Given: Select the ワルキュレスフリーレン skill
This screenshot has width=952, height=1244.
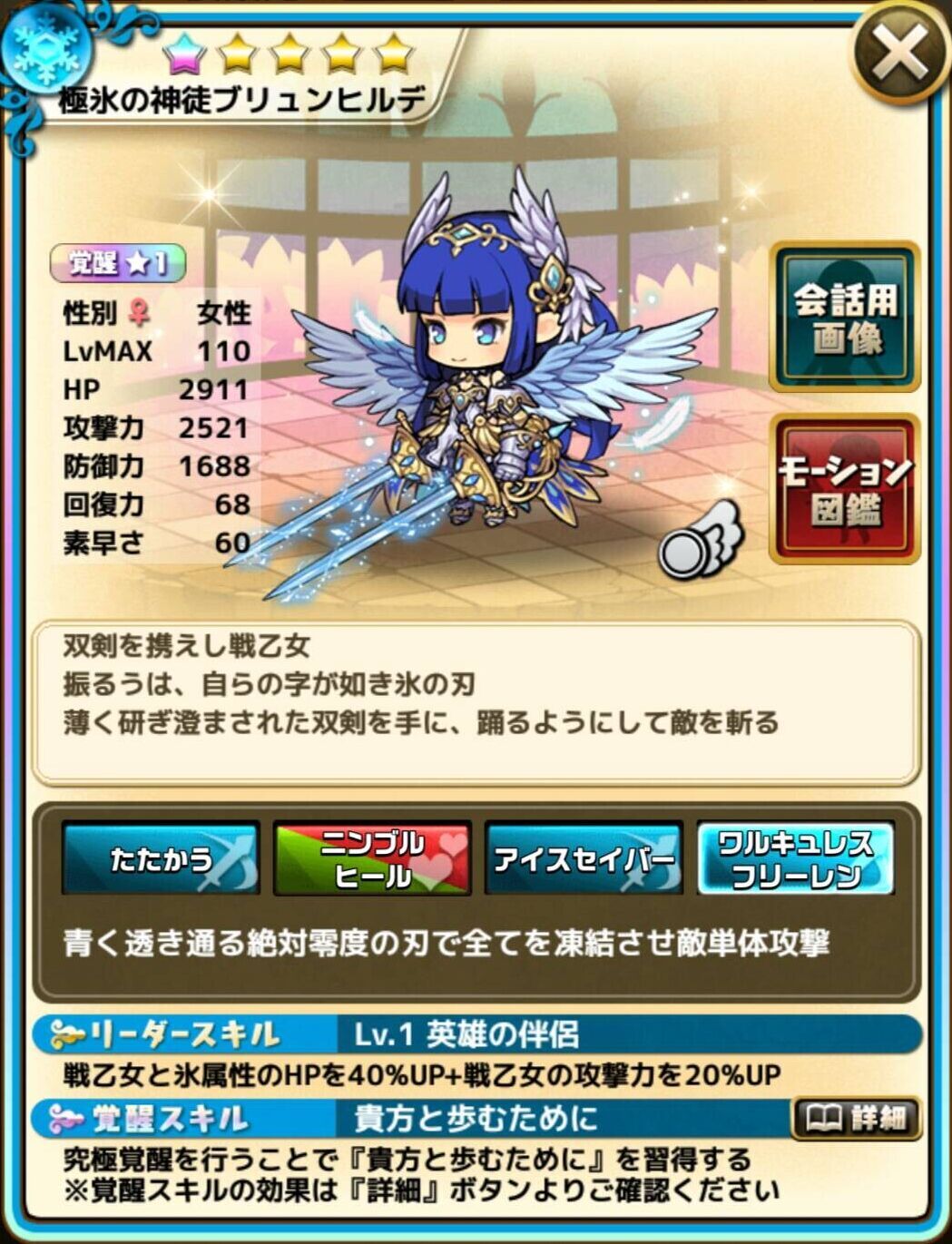Looking at the screenshot, I should [795, 858].
